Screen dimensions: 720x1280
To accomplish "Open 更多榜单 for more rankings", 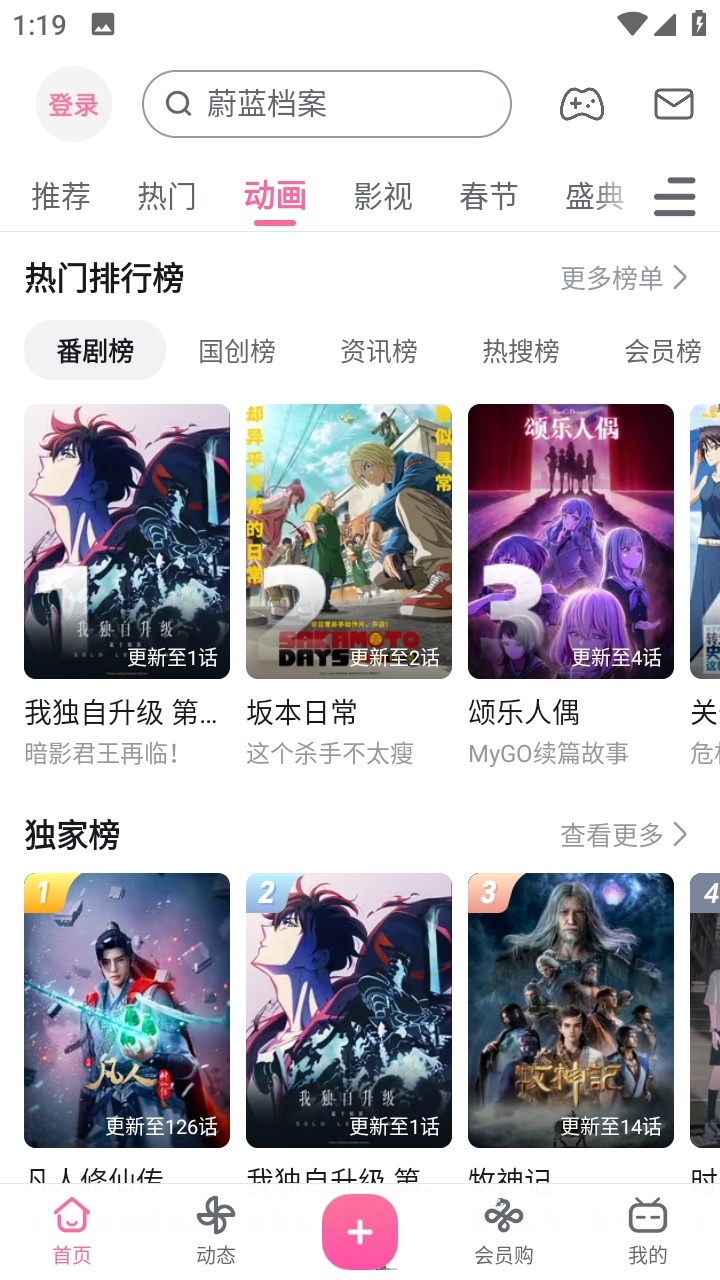I will pos(624,278).
